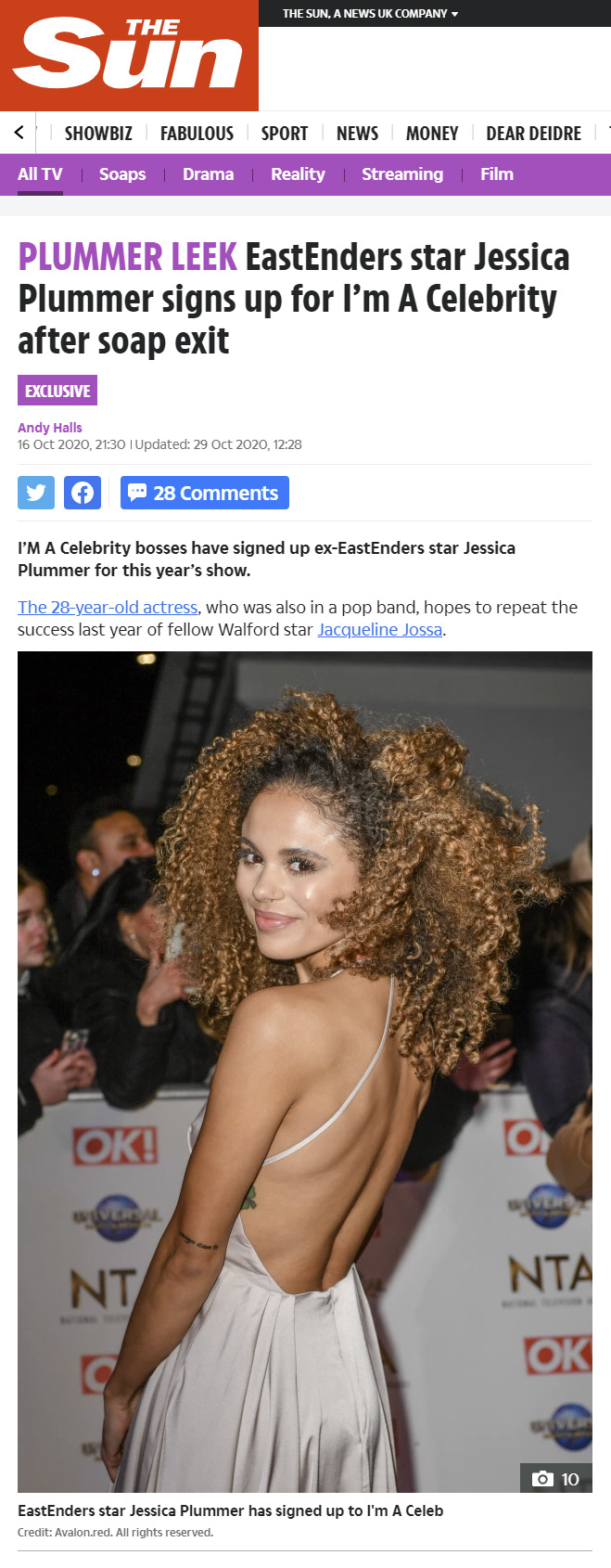This screenshot has width=611, height=1568.
Task: Open the Money section
Action: [432, 134]
